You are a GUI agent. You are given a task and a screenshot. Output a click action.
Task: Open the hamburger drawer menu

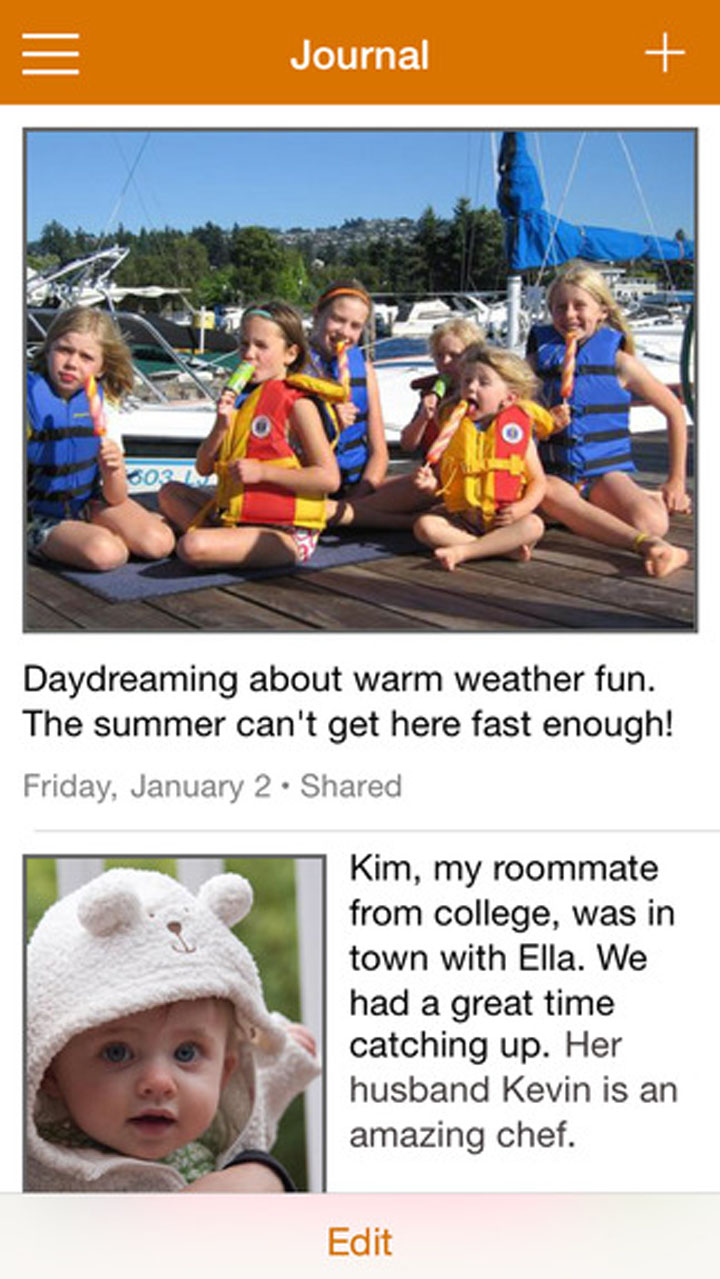pyautogui.click(x=50, y=53)
